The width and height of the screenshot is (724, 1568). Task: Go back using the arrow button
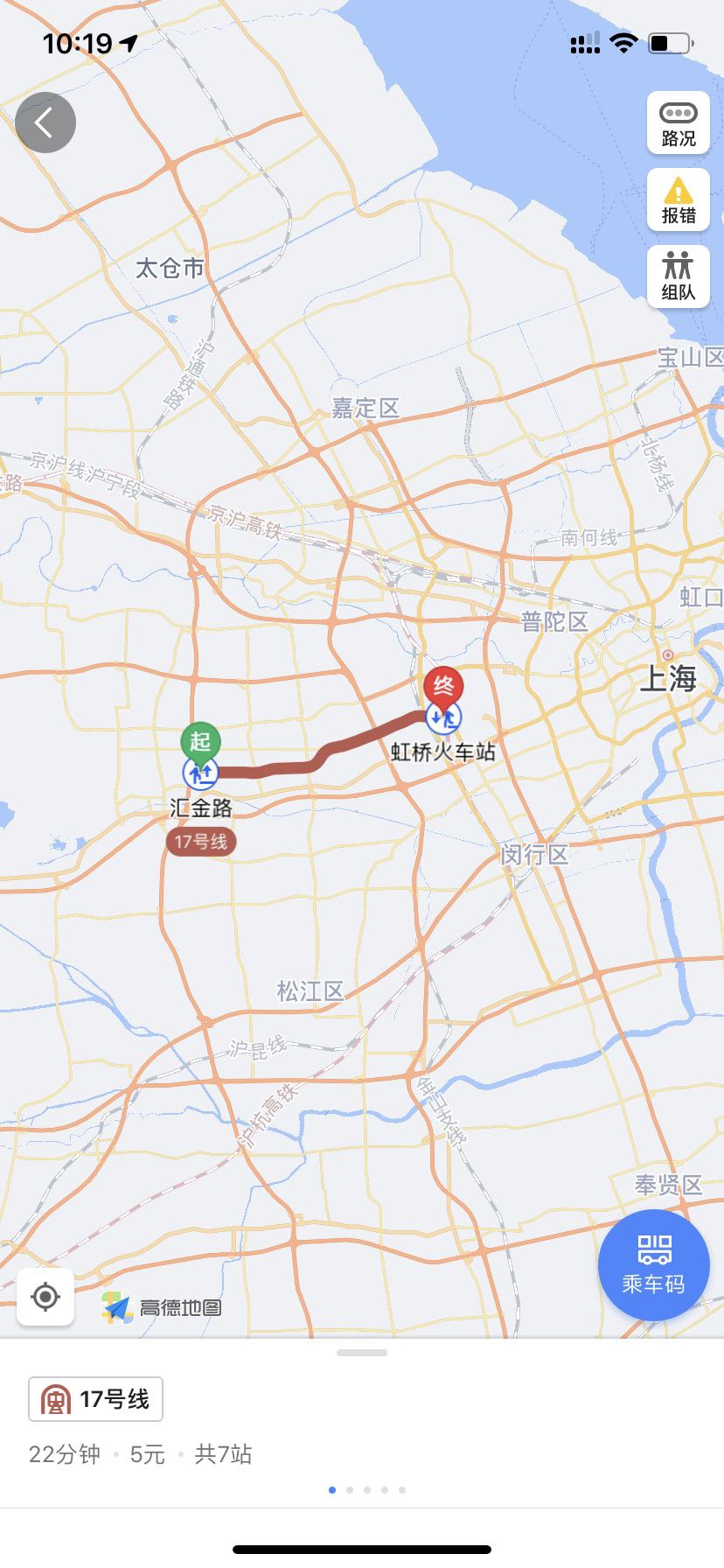(45, 122)
